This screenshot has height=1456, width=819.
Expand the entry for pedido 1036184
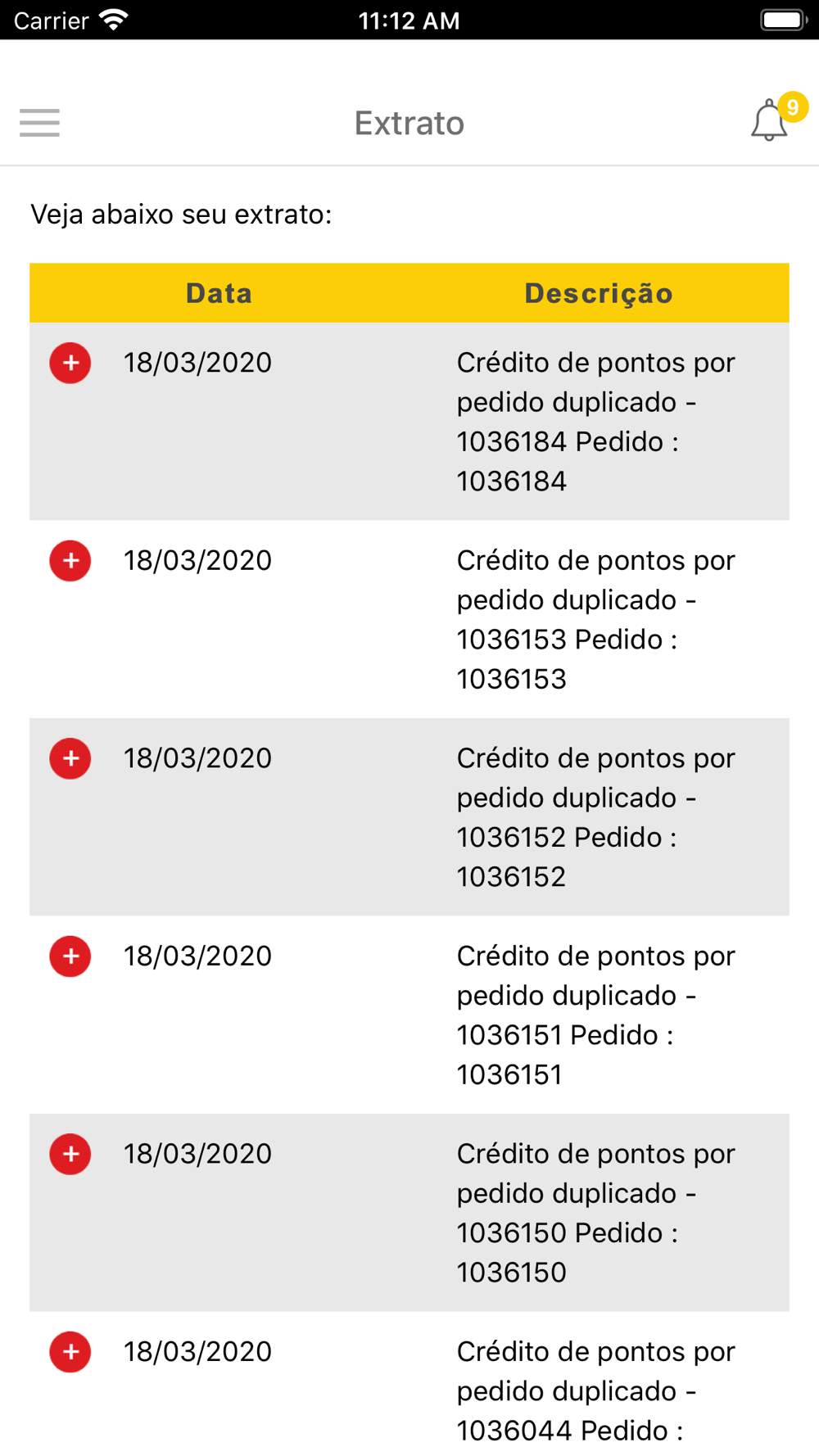[x=70, y=363]
